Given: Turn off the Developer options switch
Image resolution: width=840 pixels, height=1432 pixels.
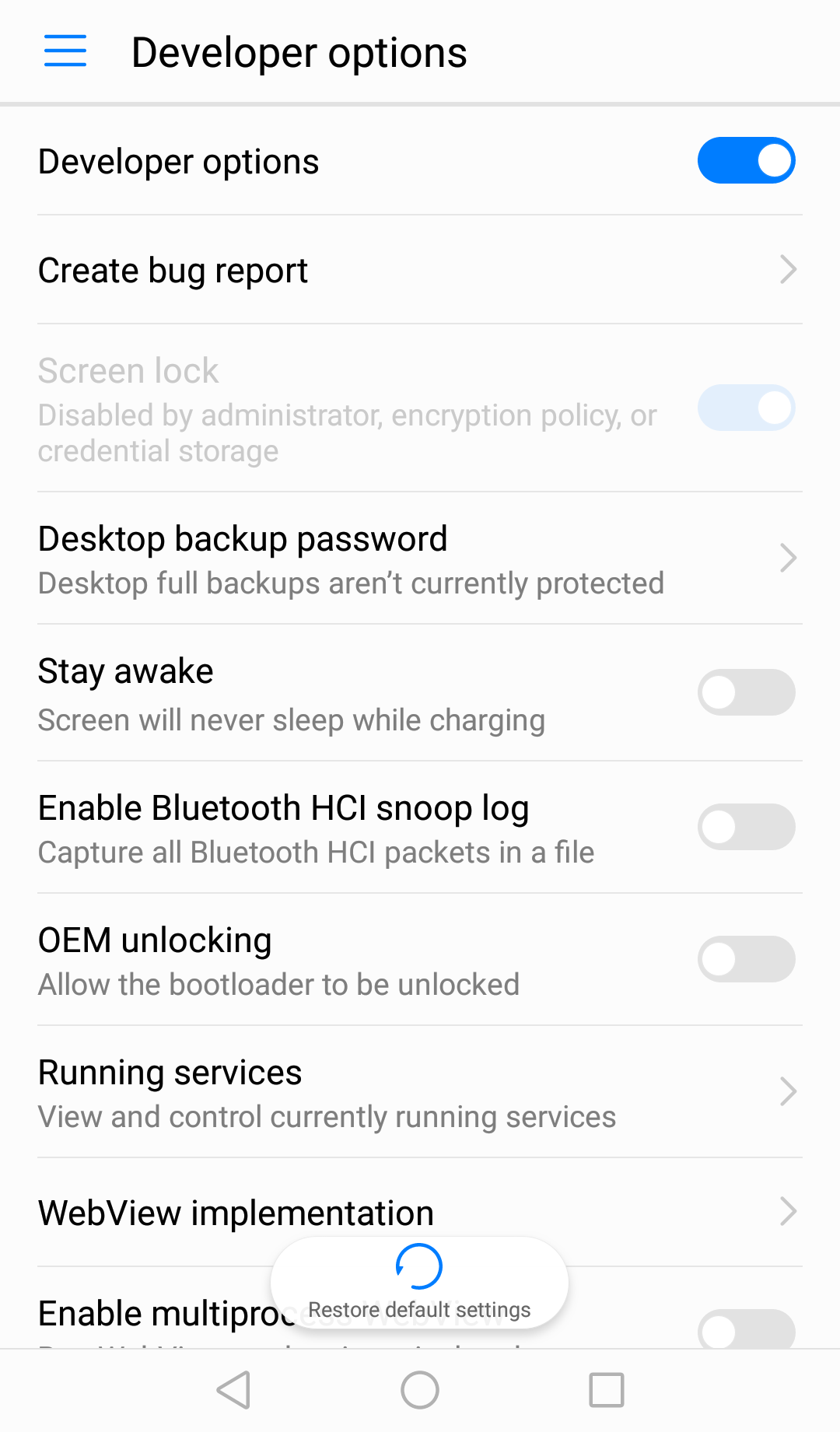Looking at the screenshot, I should click(746, 161).
